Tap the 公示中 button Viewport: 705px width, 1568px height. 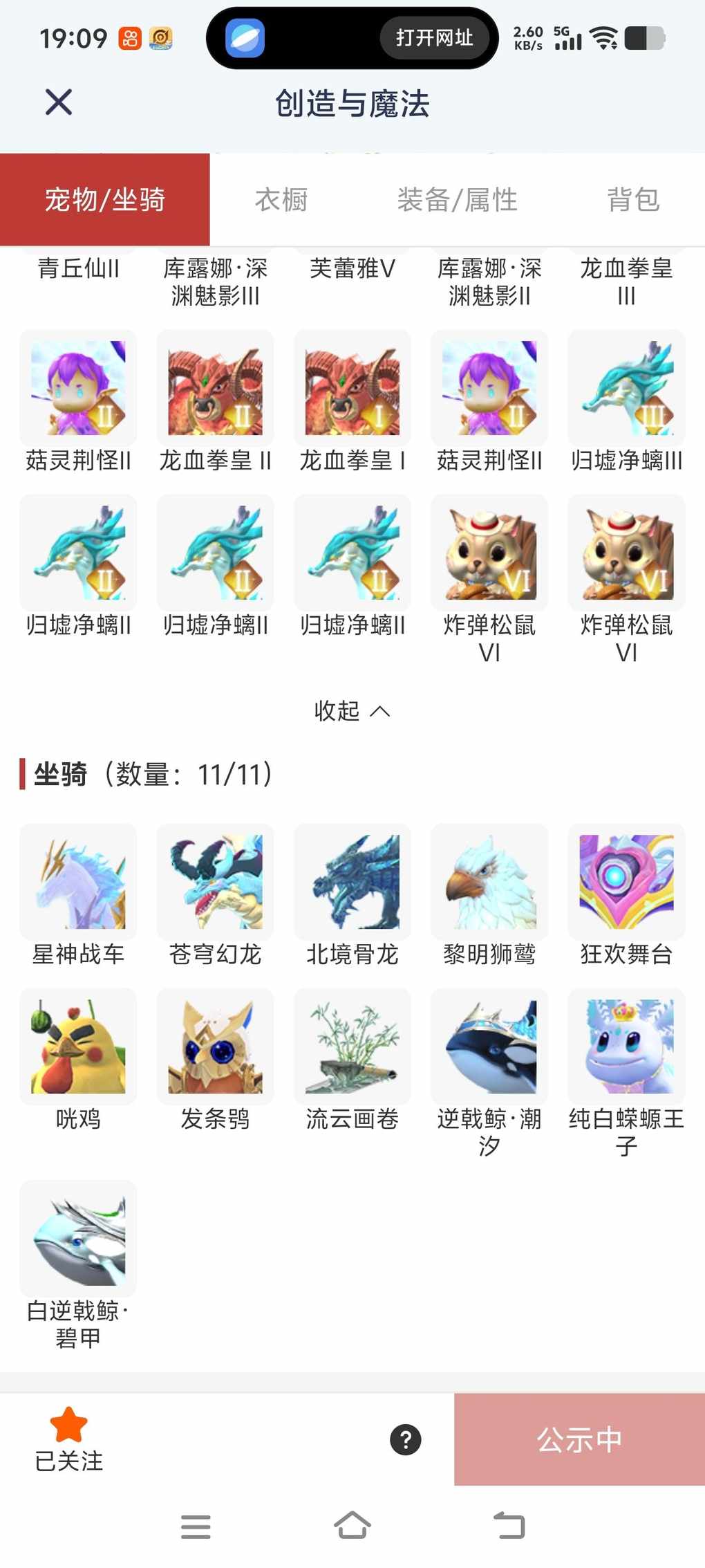coord(579,1440)
